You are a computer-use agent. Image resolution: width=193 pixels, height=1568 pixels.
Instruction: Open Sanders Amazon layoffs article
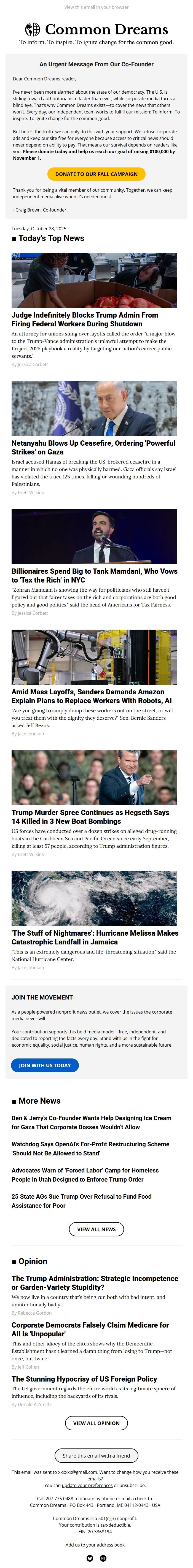tap(91, 696)
